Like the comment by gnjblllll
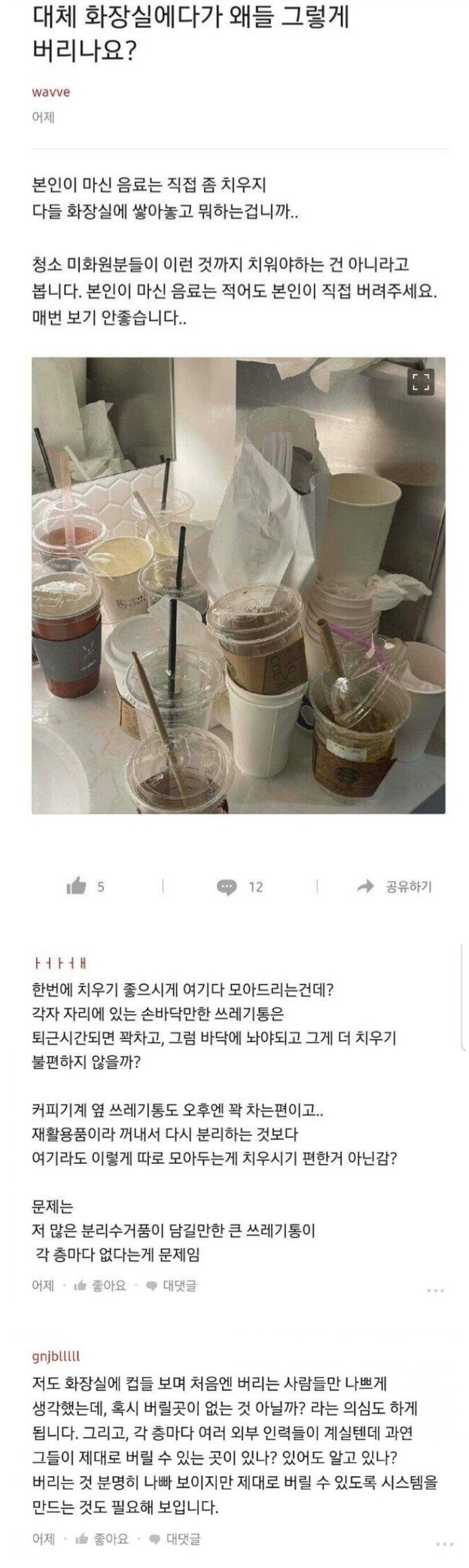The image size is (469, 1568). 102,1539
